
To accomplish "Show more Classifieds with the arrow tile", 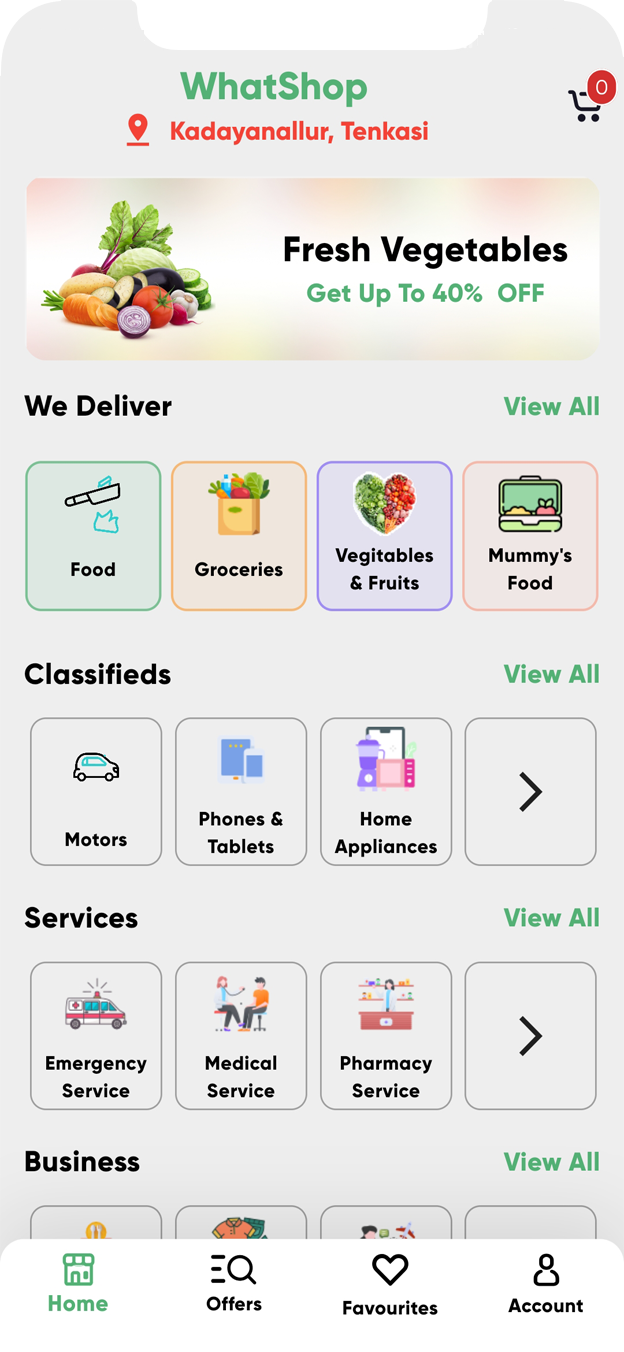I will tap(531, 791).
